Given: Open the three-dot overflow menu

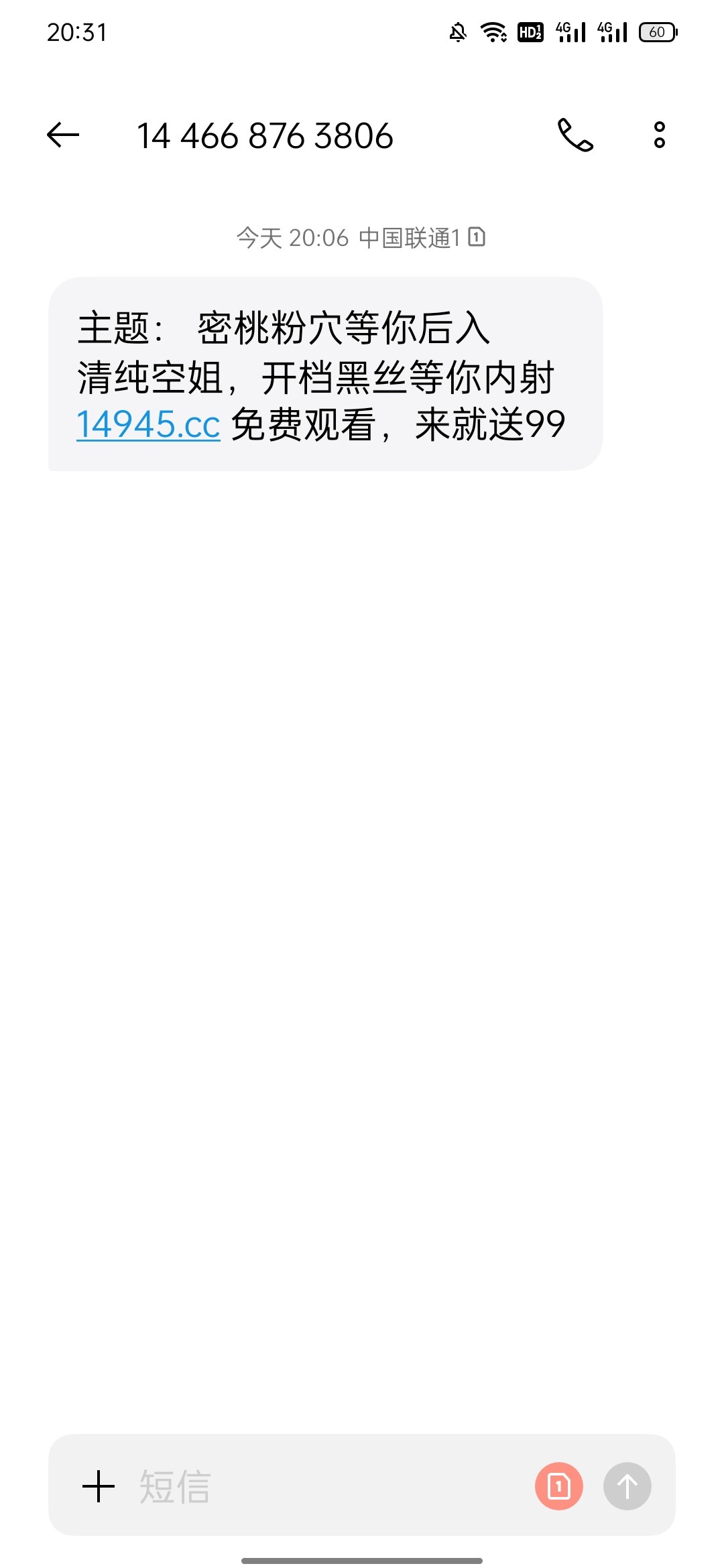Looking at the screenshot, I should click(660, 135).
